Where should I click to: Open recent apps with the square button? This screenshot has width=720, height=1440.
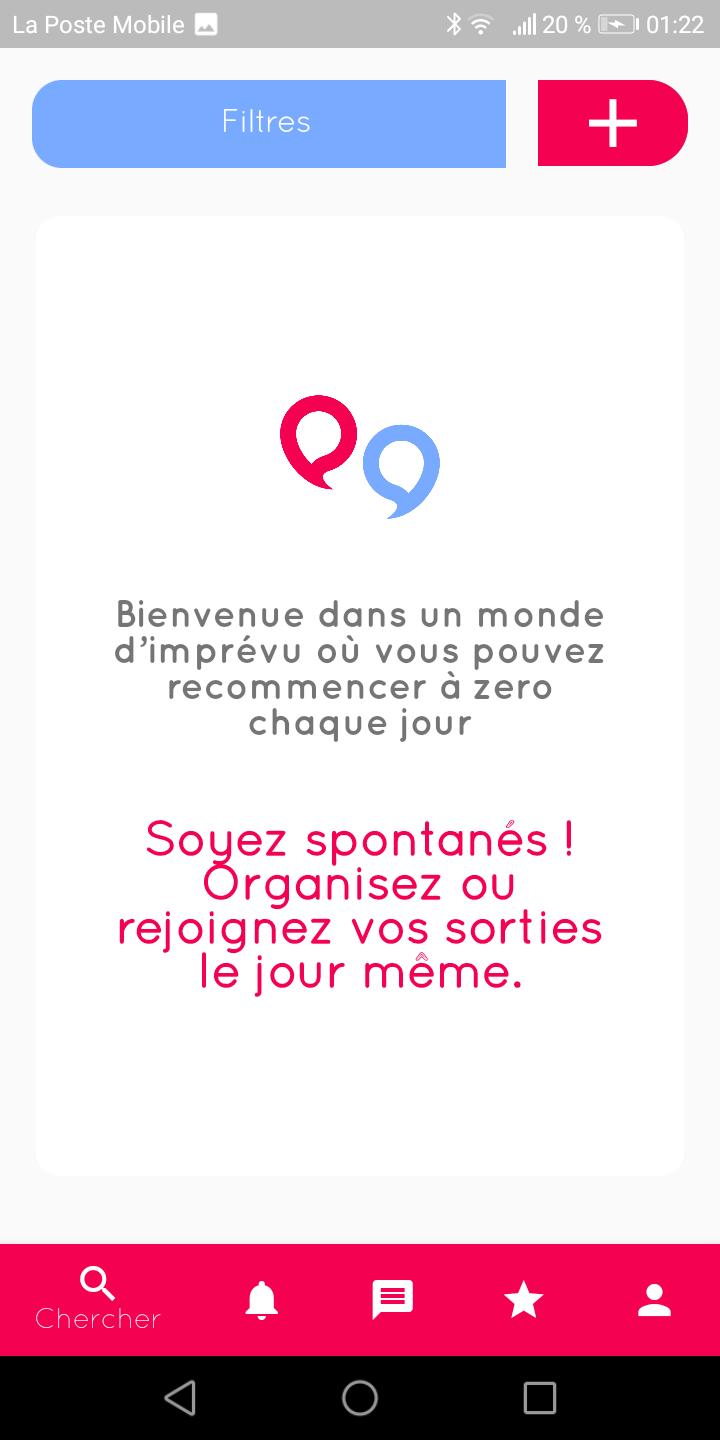click(x=540, y=1398)
